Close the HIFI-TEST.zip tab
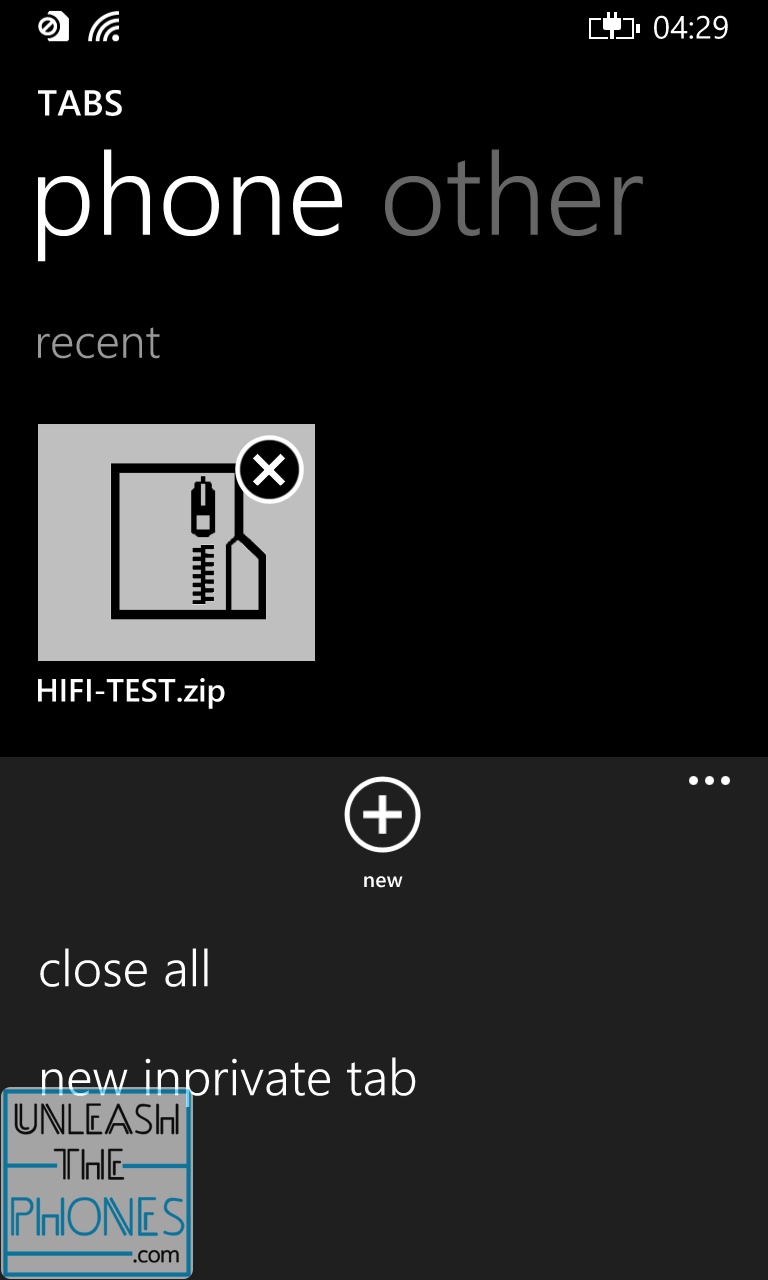The width and height of the screenshot is (768, 1280). pyautogui.click(x=269, y=469)
